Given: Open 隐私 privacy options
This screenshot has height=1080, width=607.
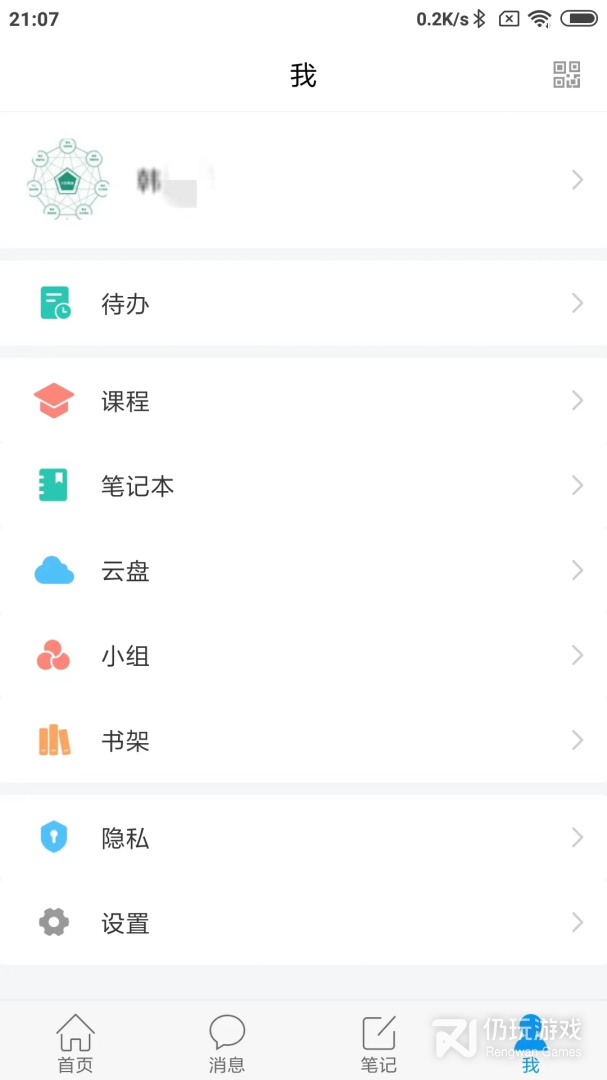Looking at the screenshot, I should click(303, 838).
